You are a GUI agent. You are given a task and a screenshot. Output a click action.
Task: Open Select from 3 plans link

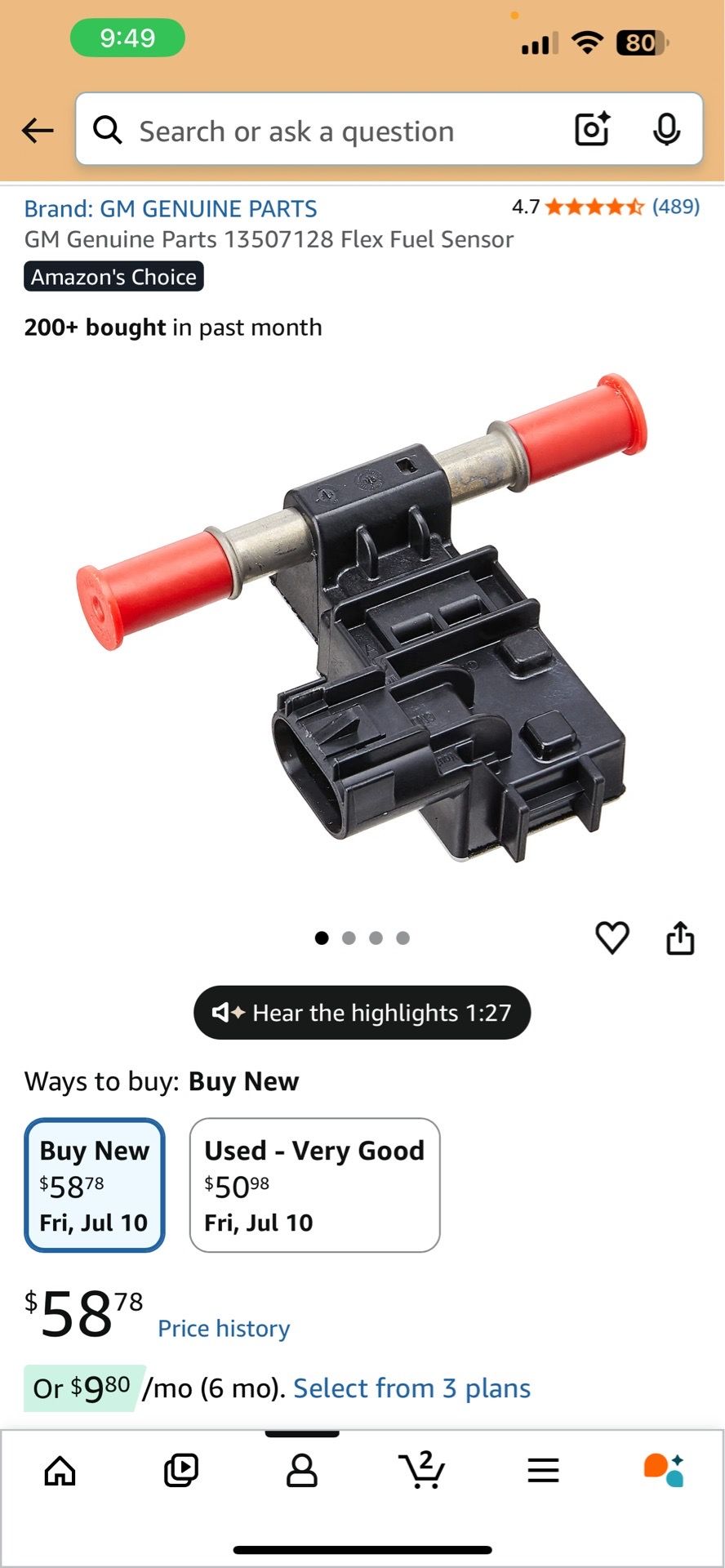tap(411, 1388)
